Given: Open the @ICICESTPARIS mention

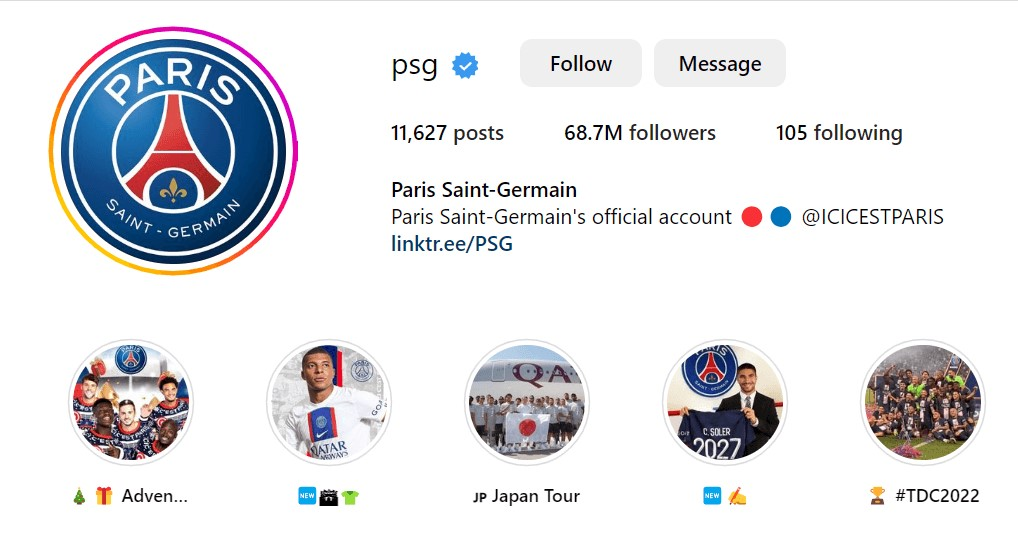Looking at the screenshot, I should pos(872,217).
